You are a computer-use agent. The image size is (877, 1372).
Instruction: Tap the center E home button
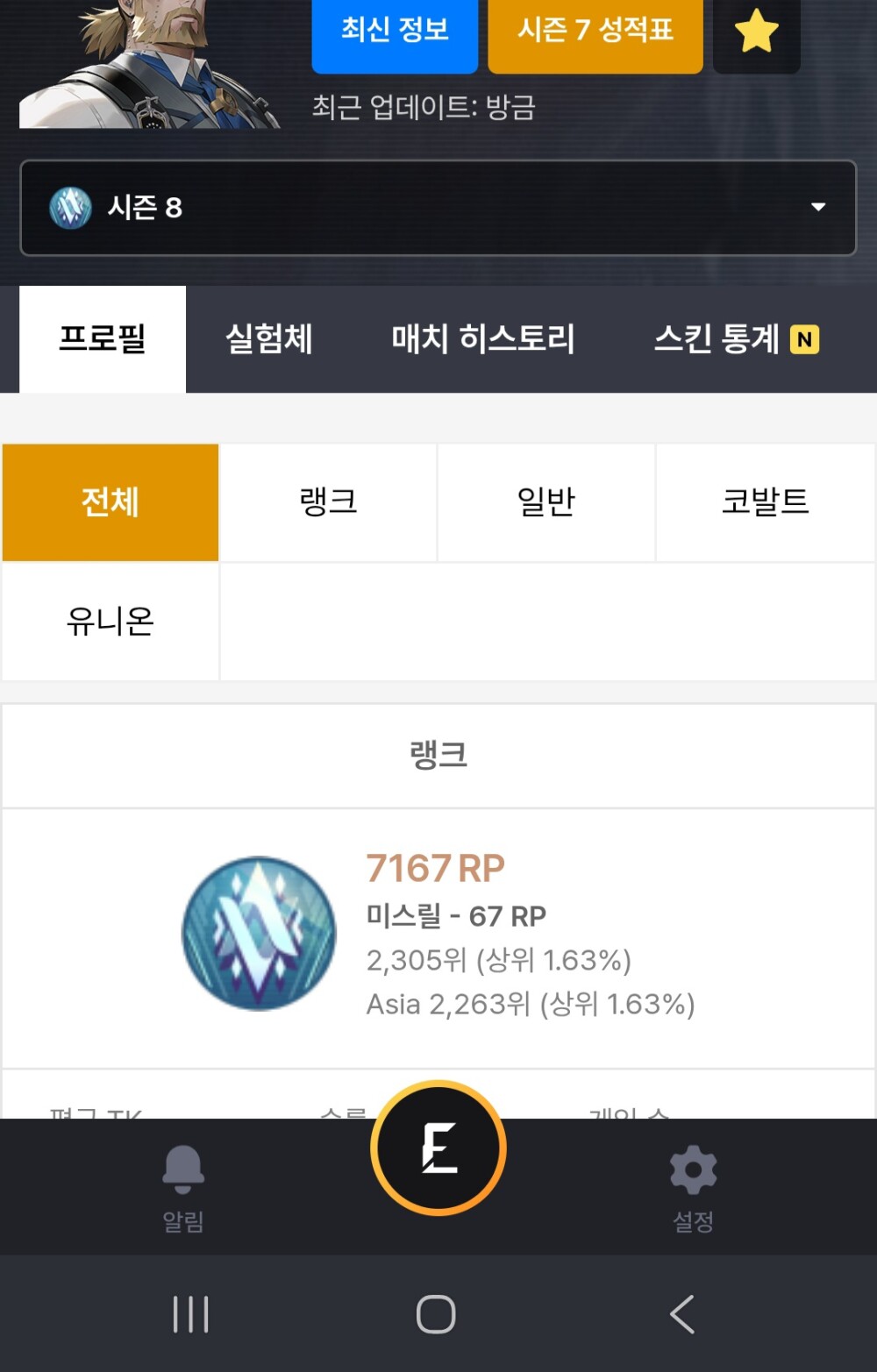point(438,1148)
